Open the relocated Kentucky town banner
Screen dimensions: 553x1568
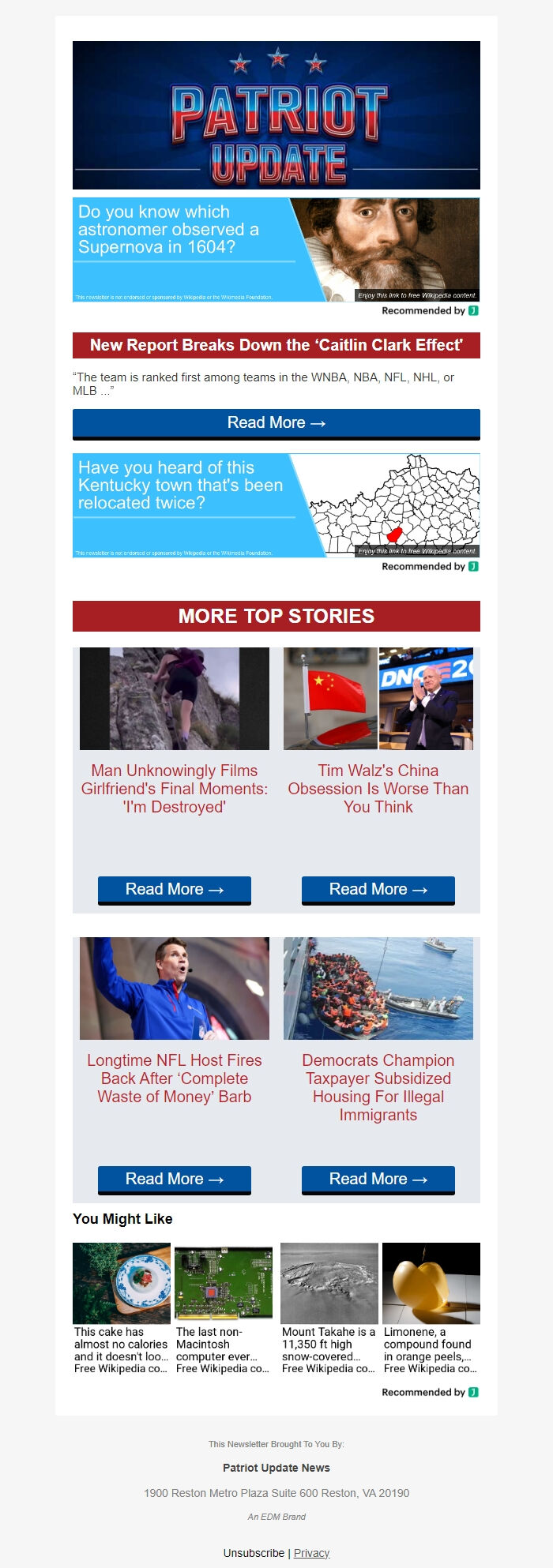point(276,505)
